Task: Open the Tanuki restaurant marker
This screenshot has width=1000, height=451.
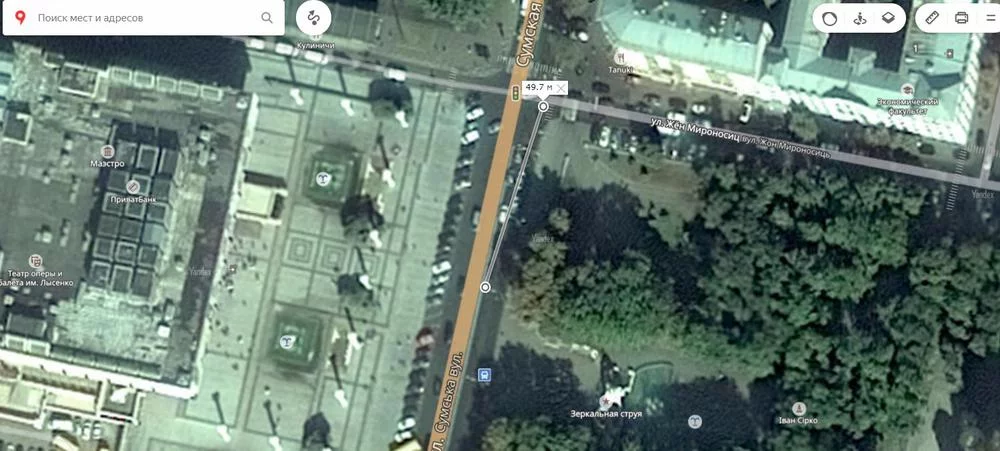Action: tap(623, 57)
